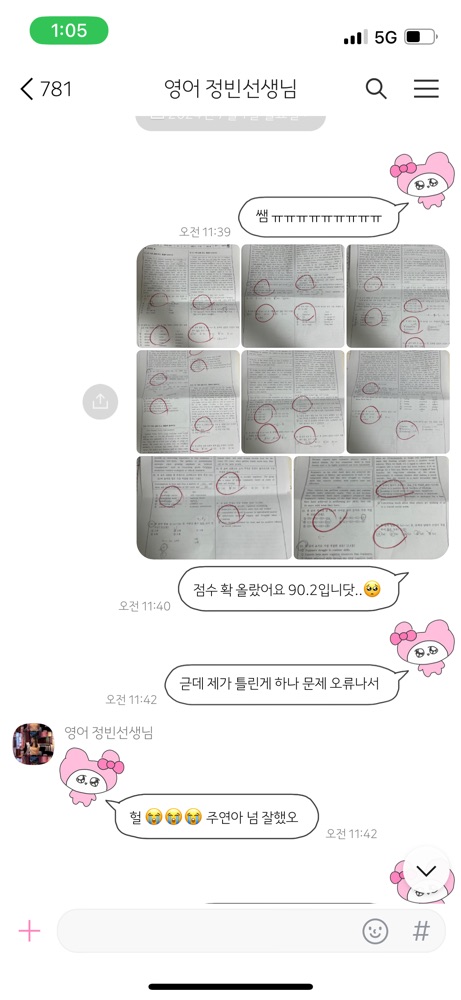The height and width of the screenshot is (1000, 461).
Task: Share the sent photo album
Action: click(100, 402)
